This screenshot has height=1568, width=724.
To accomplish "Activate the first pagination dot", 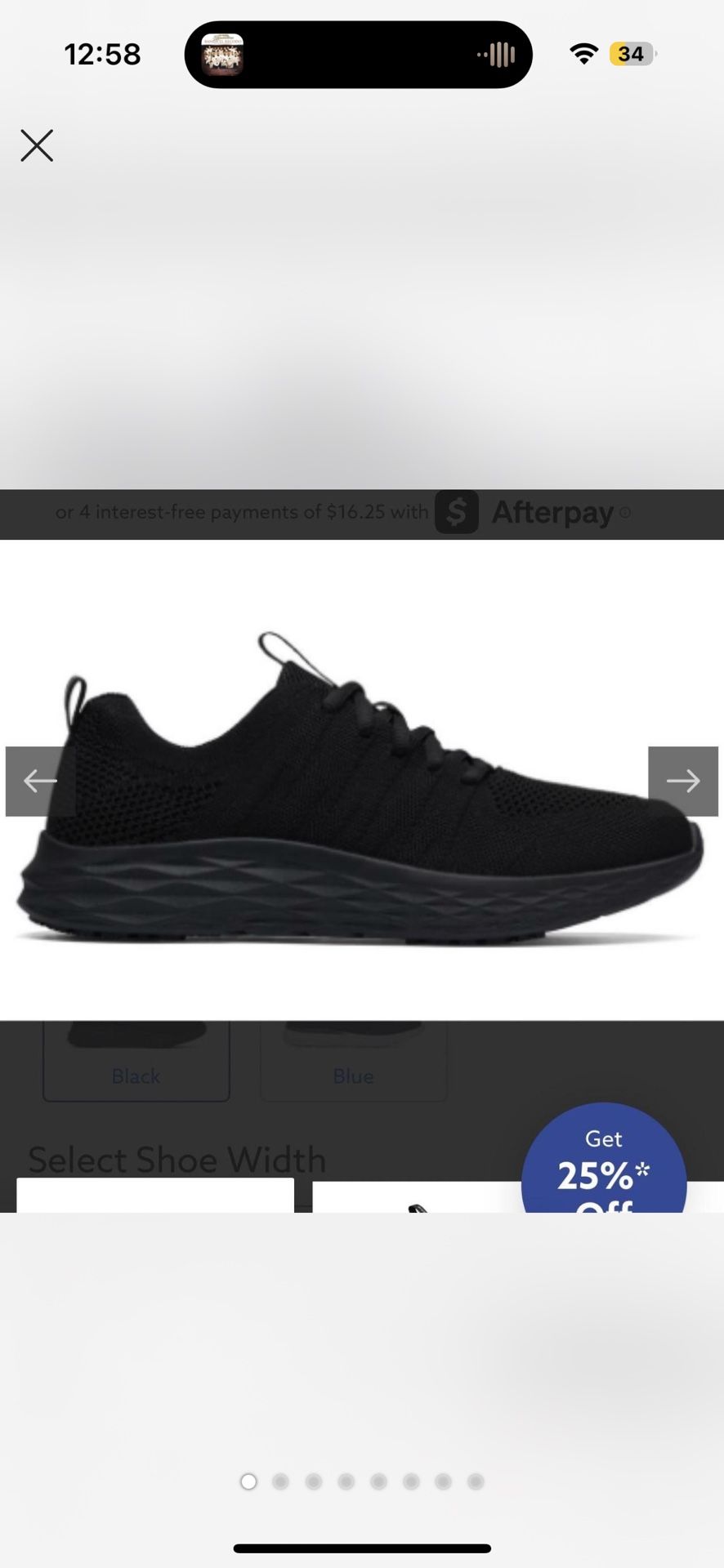I will pos(248,1481).
